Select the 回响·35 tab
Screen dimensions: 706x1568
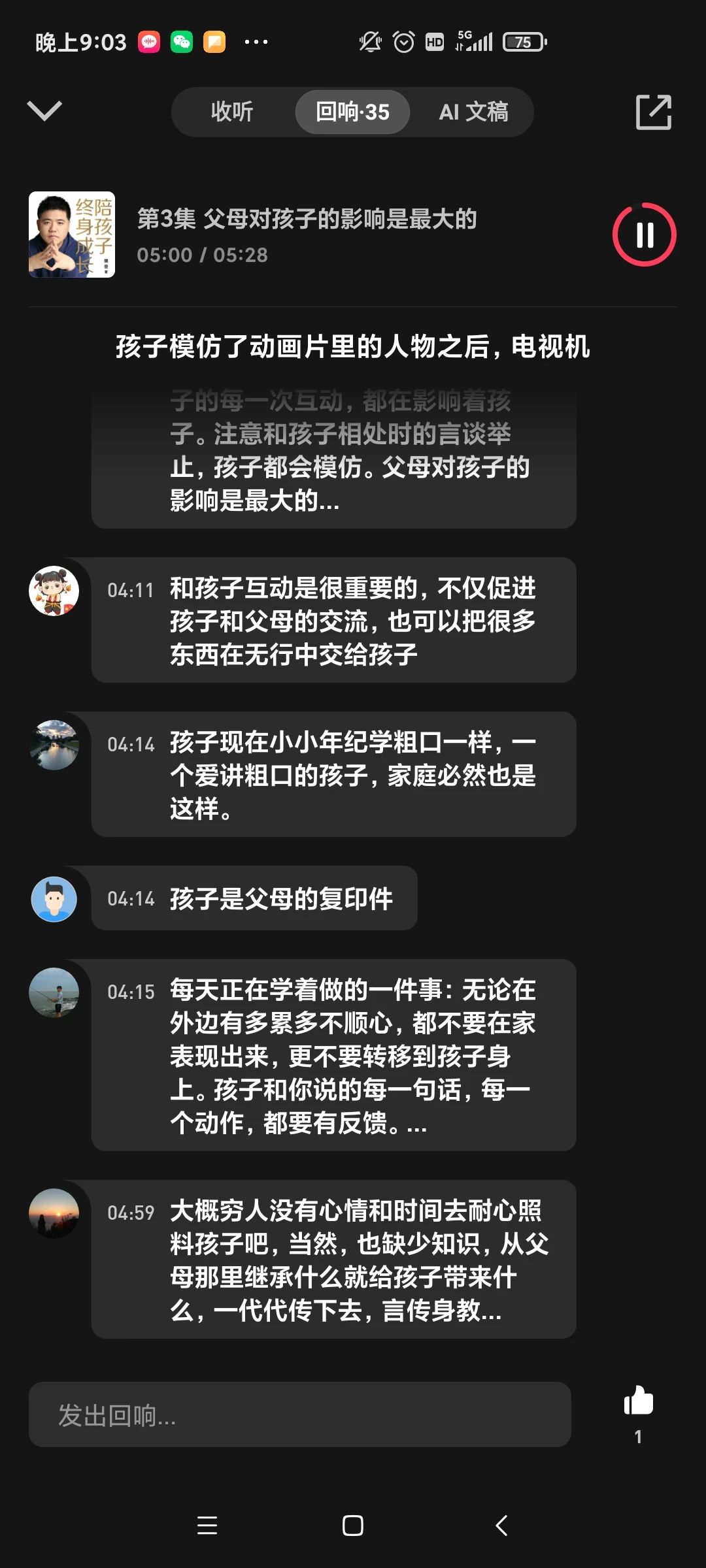tap(352, 112)
